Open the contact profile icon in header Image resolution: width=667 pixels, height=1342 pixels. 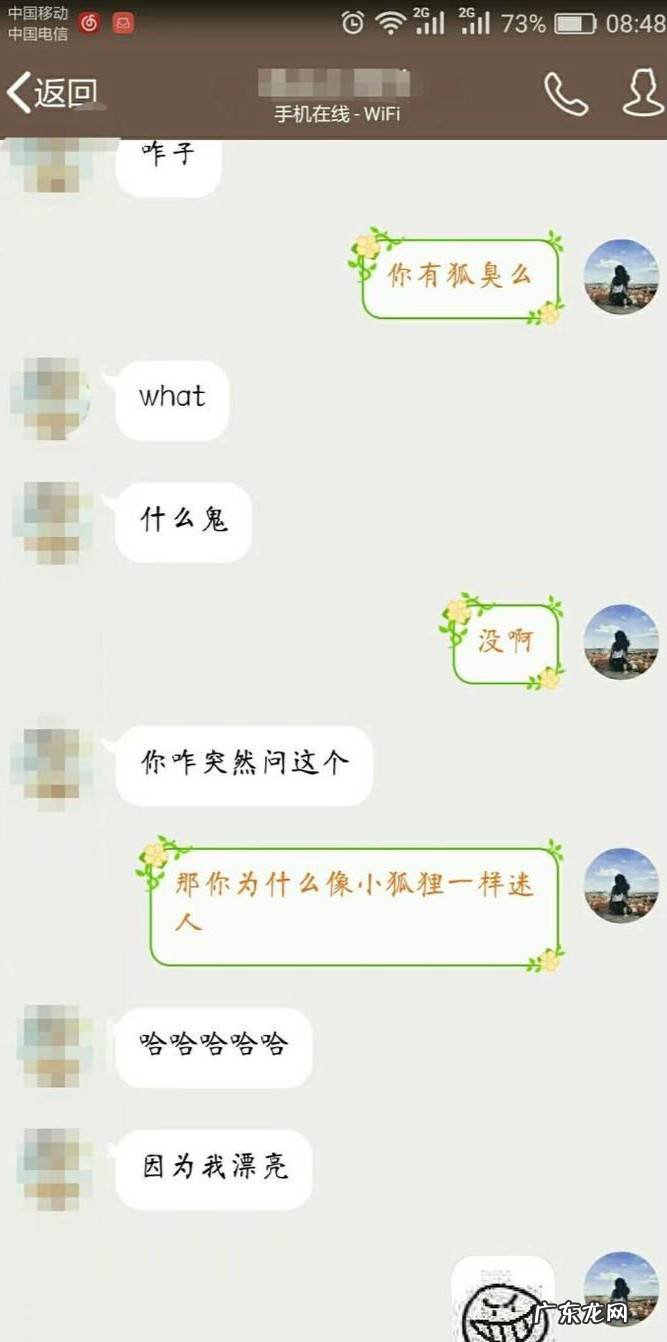pos(643,94)
